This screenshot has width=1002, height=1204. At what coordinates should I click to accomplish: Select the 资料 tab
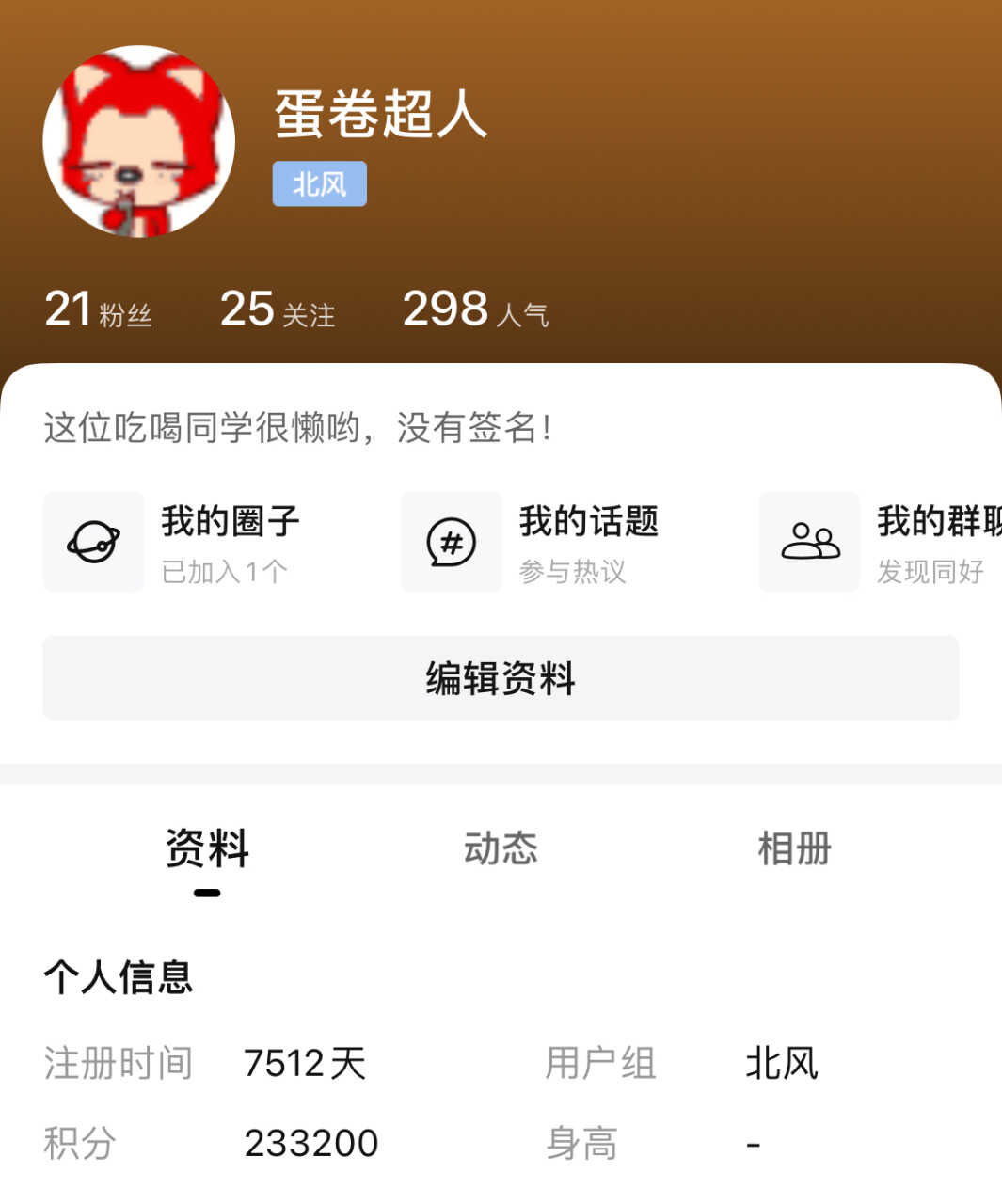pyautogui.click(x=207, y=848)
